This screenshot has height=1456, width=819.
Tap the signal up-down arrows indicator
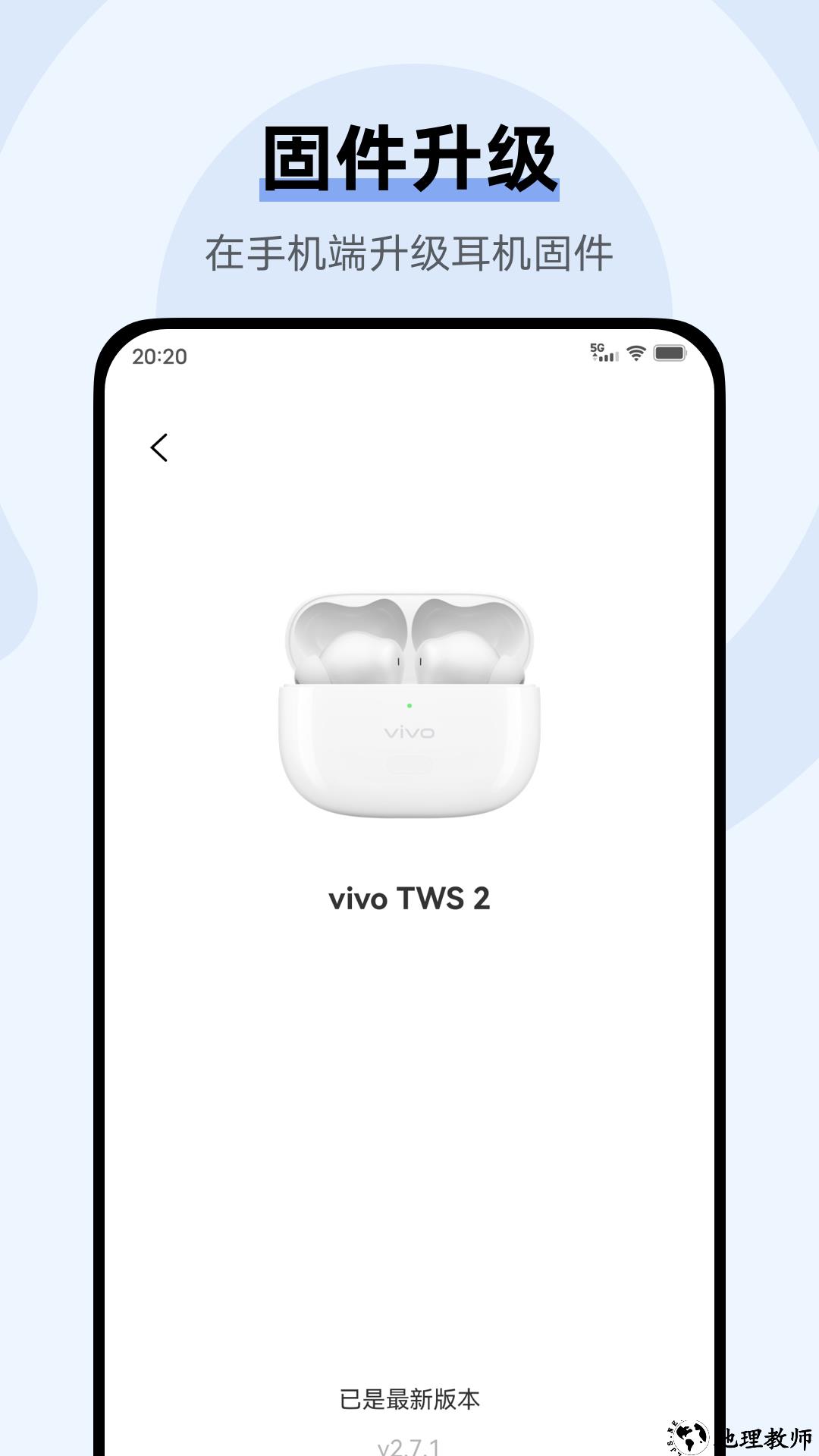point(596,356)
